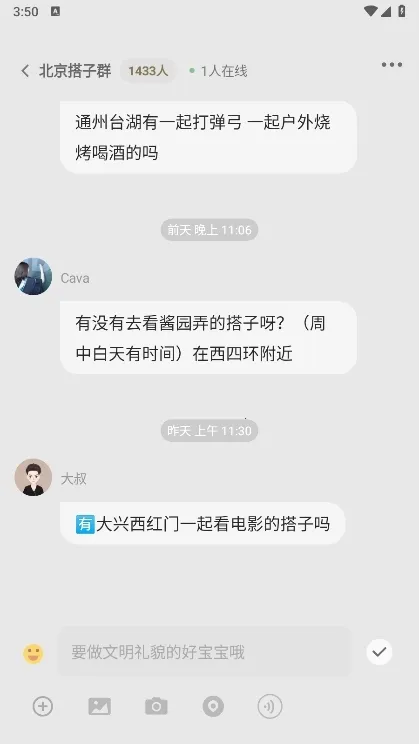This screenshot has width=419, height=744.
Task: Open camera to take a photo
Action: point(156,706)
